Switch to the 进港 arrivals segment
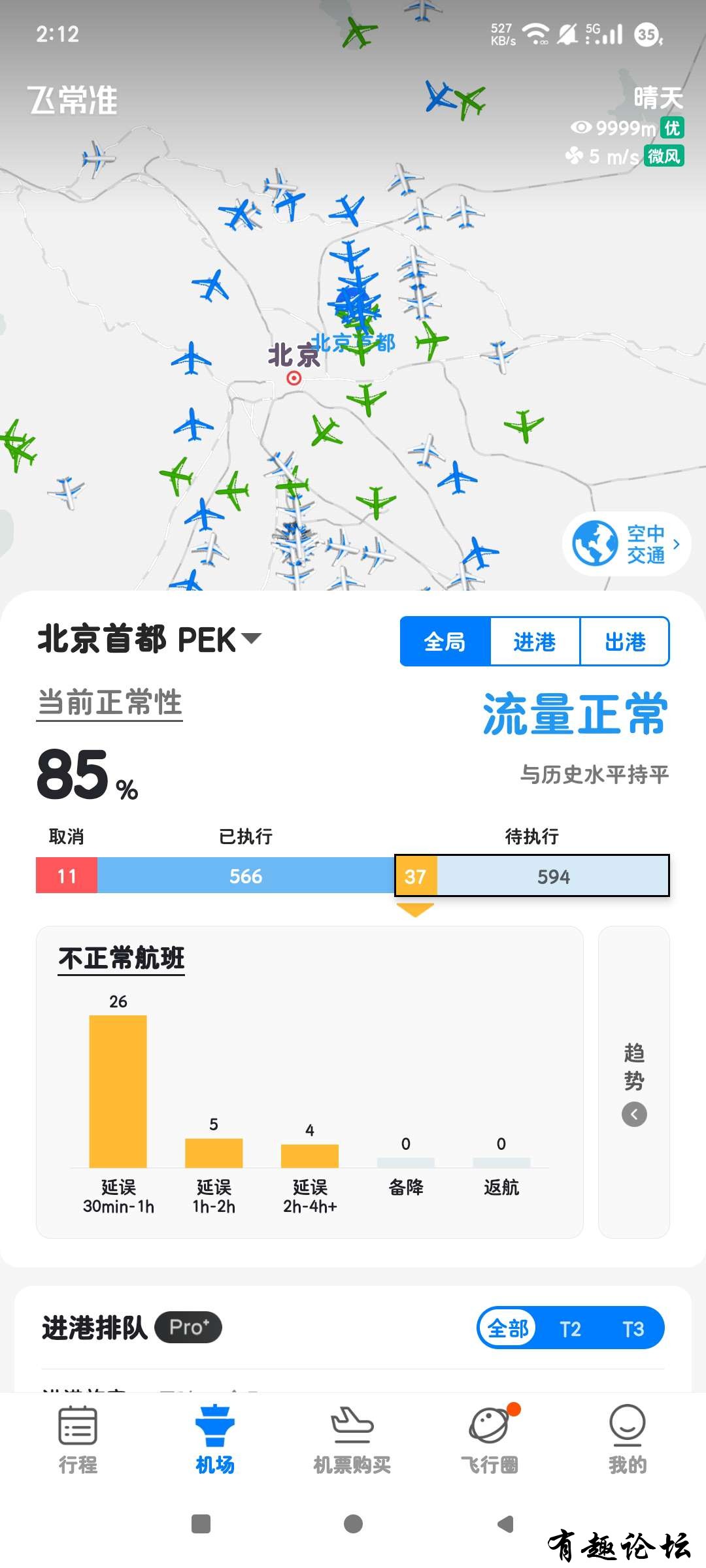Image resolution: width=706 pixels, height=1568 pixels. [x=535, y=642]
